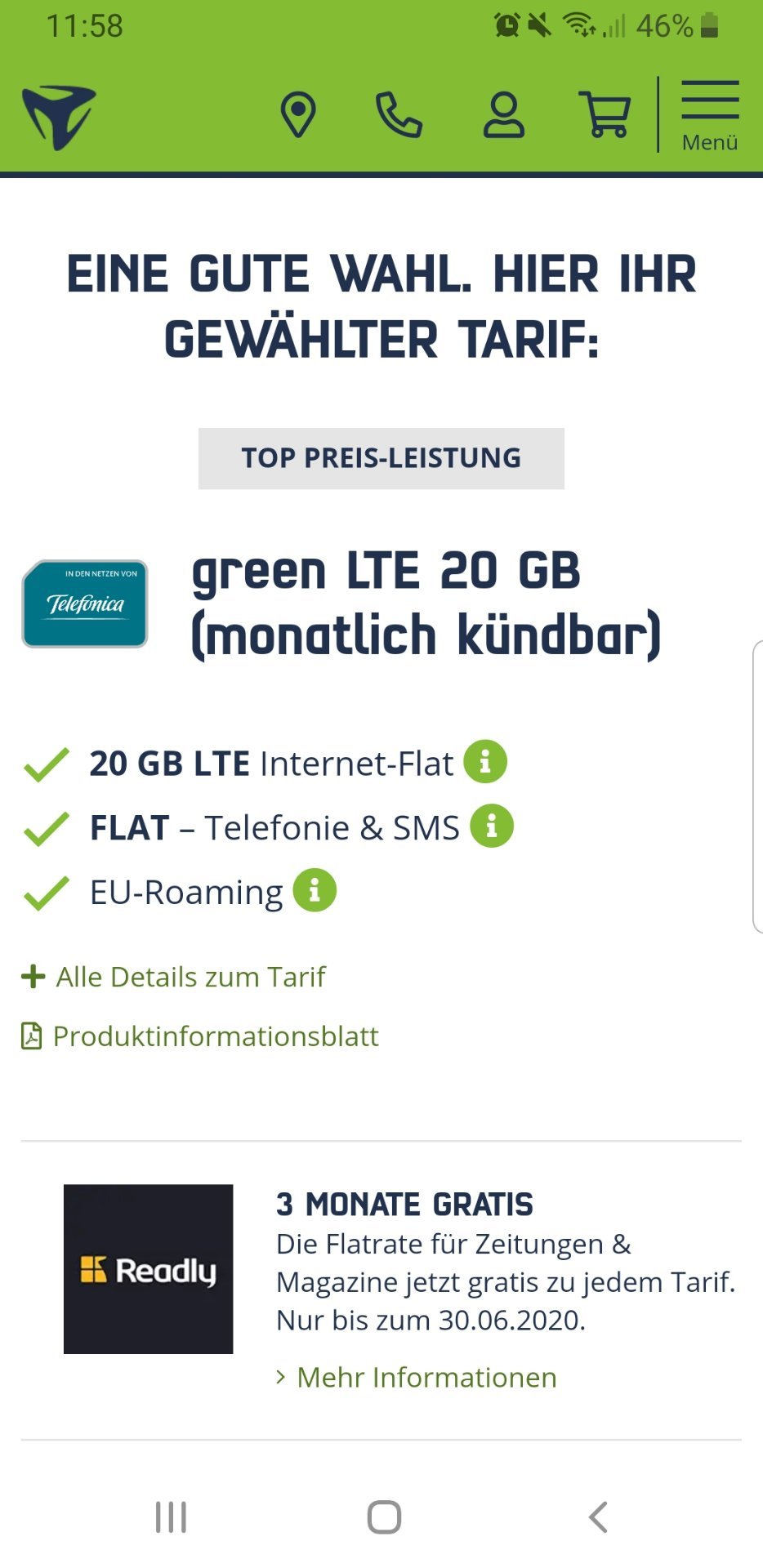The image size is (763, 1568).
Task: Open the Menü hamburger button
Action: 710,116
